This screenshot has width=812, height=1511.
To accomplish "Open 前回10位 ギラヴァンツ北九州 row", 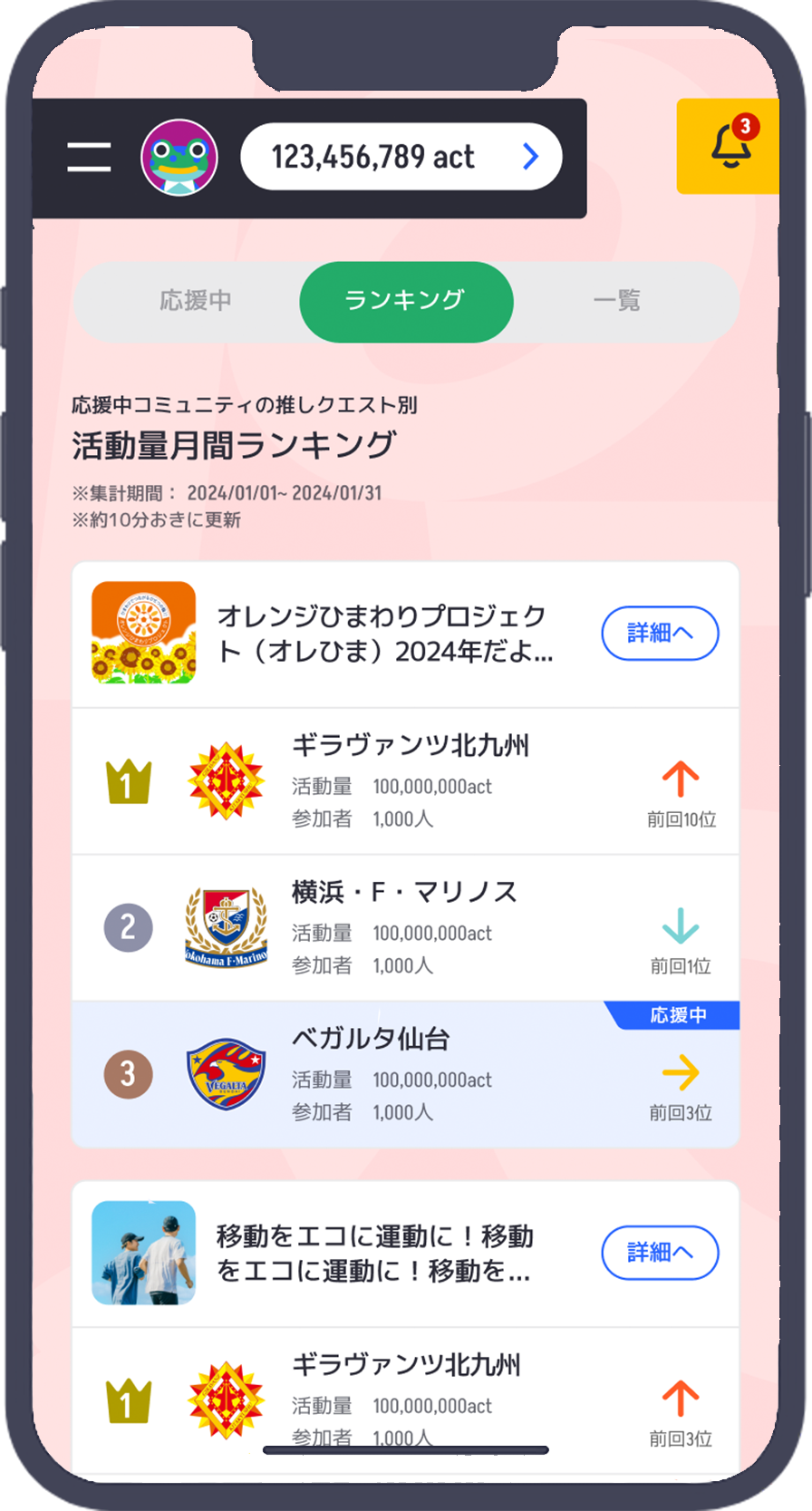I will click(x=405, y=780).
